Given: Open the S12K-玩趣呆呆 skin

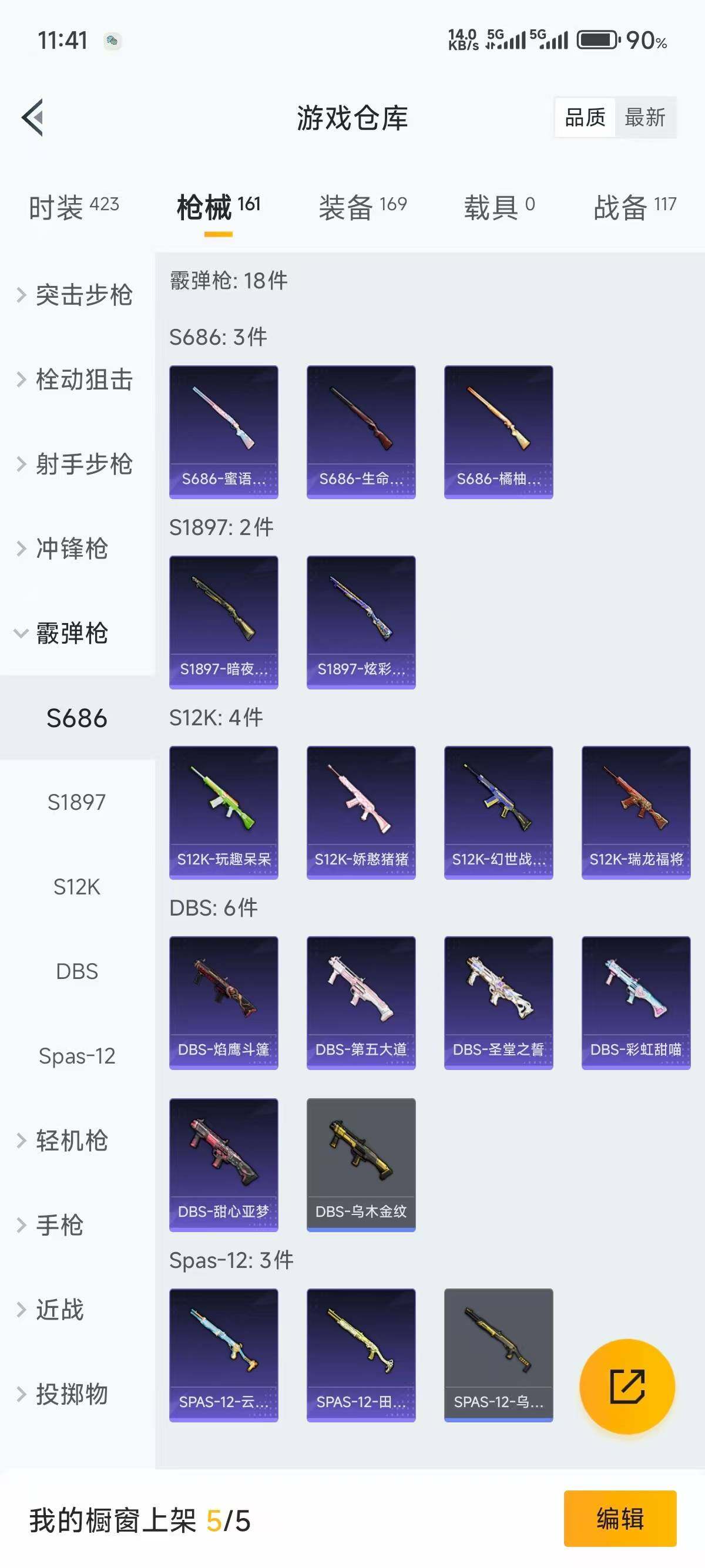Looking at the screenshot, I should (x=223, y=810).
